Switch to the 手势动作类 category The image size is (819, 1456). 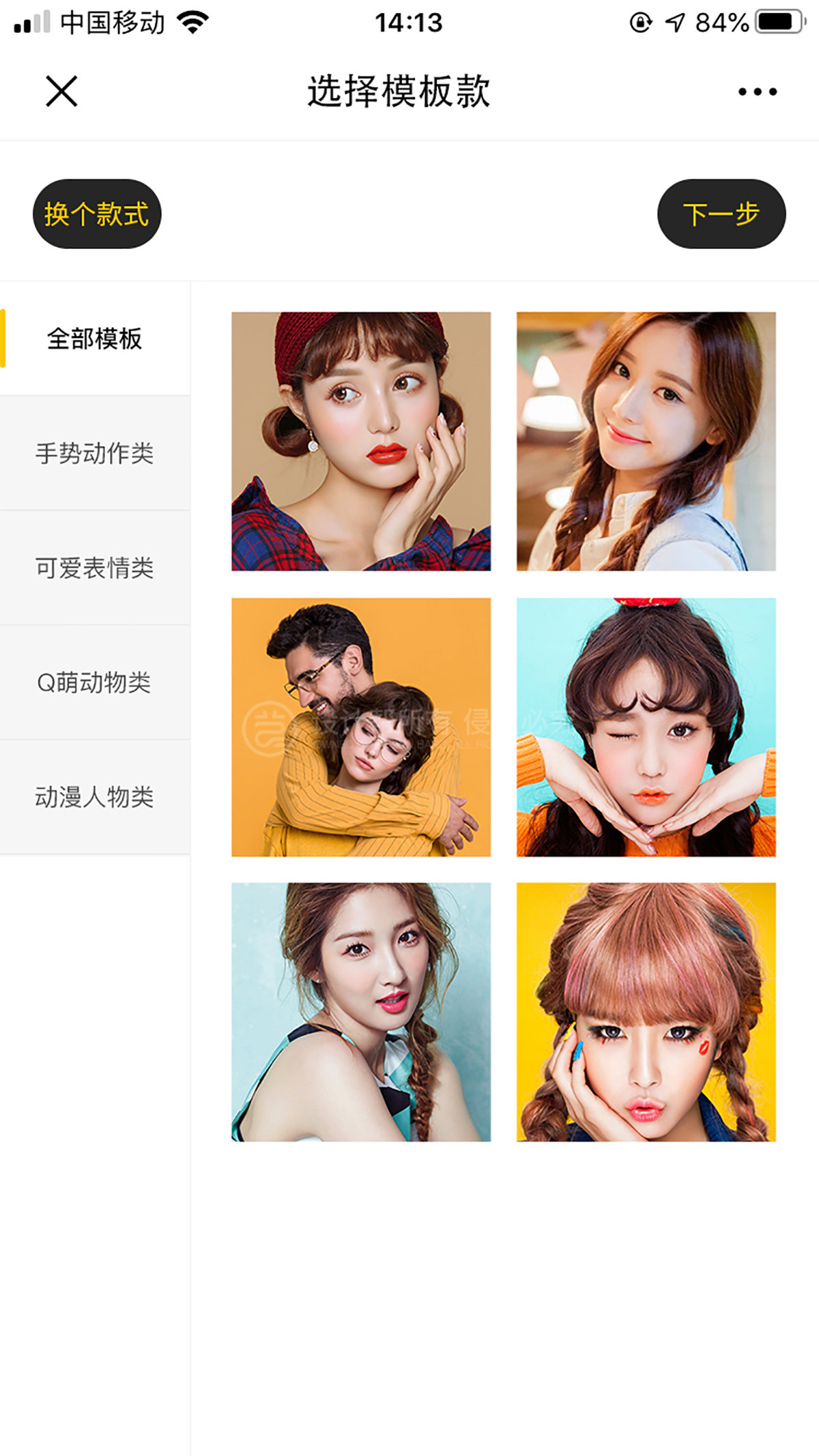95,453
